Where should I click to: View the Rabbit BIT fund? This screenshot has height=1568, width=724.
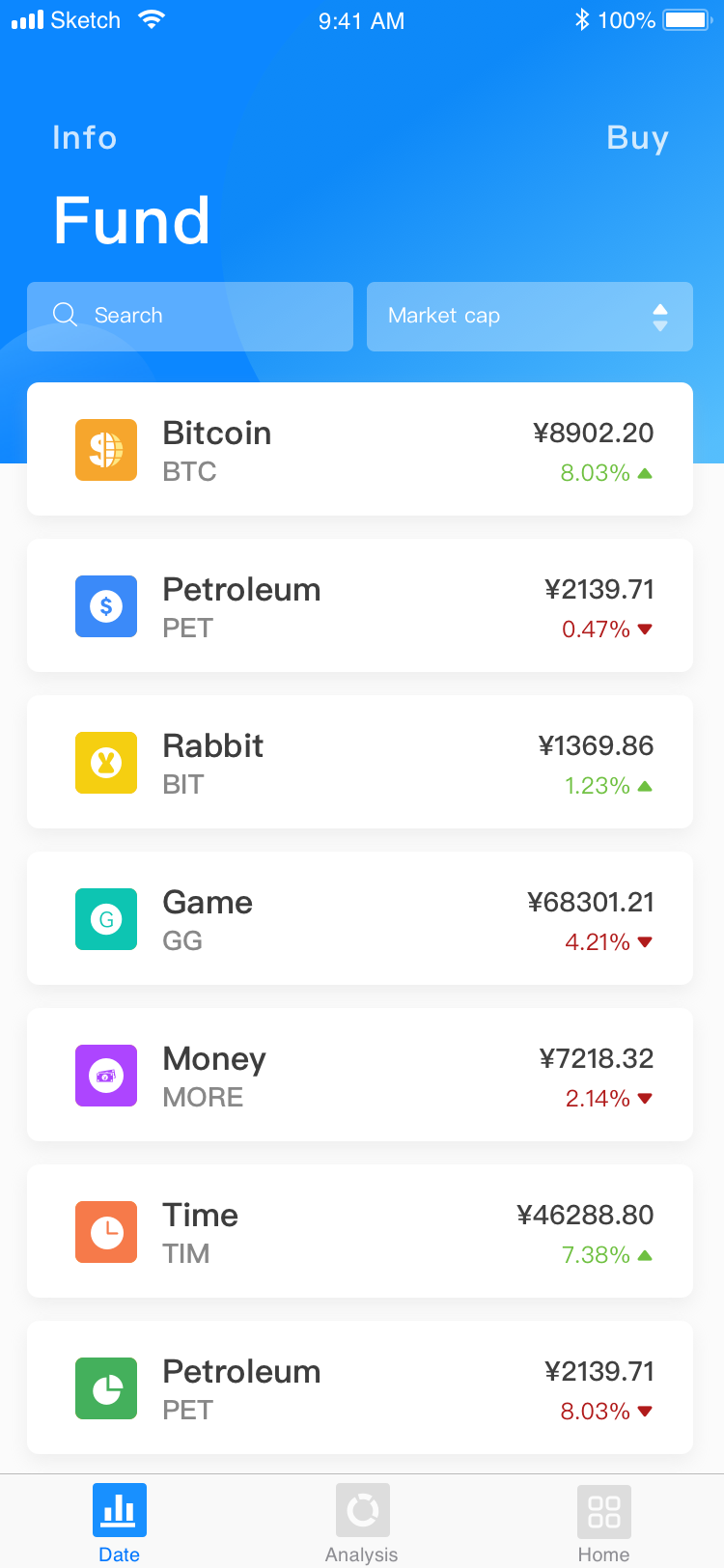(360, 762)
